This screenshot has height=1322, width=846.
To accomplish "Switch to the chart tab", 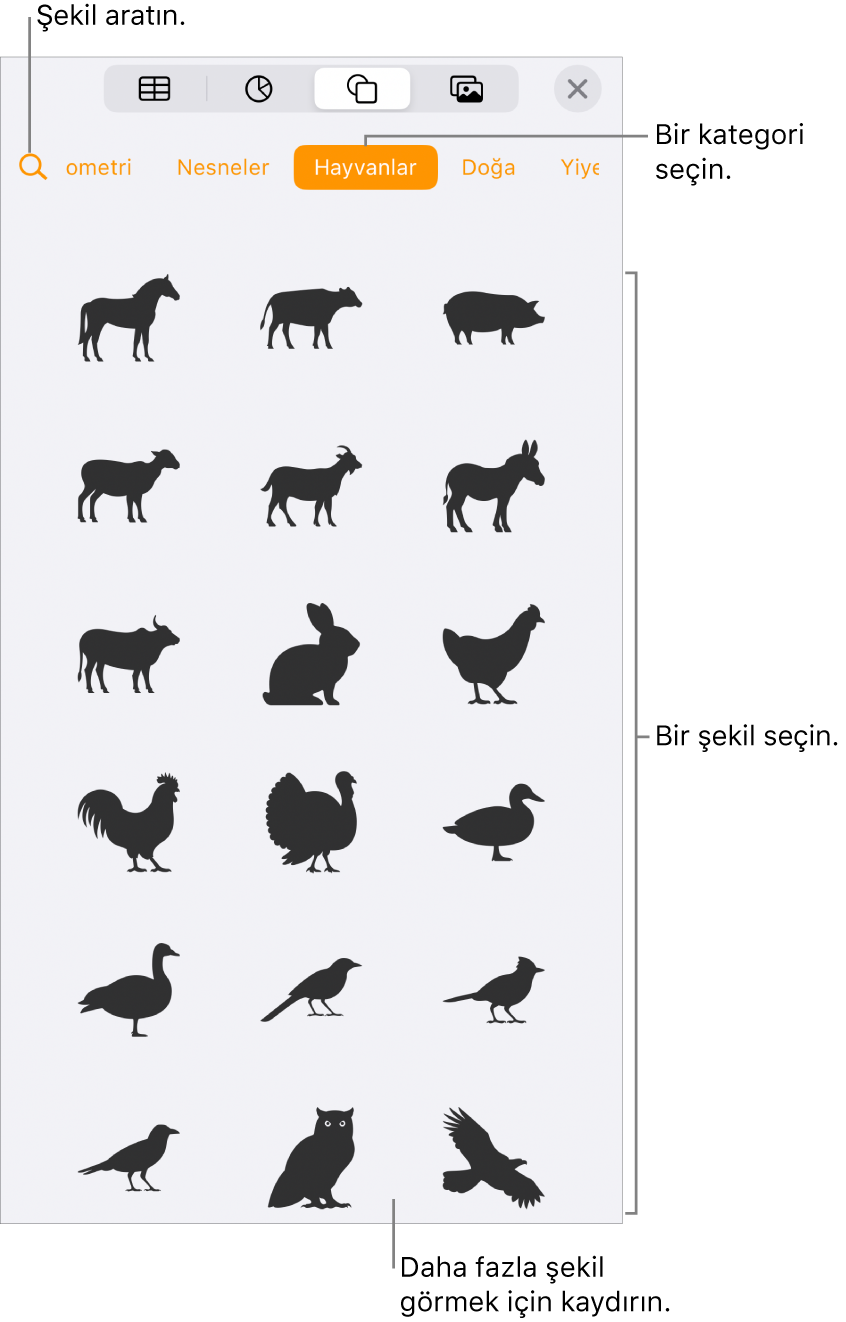I will (258, 89).
